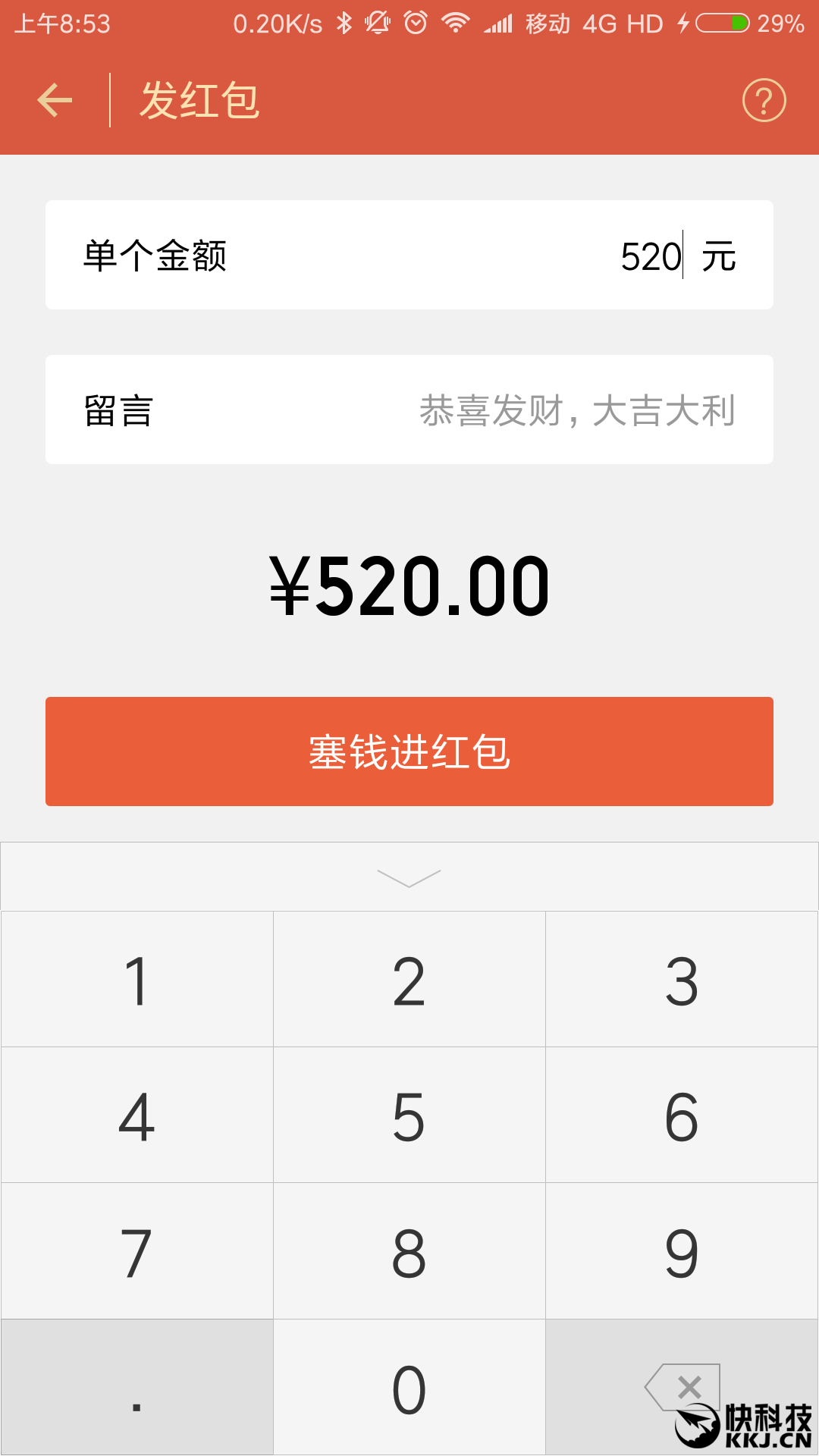Type digit 8 on the keypad
The height and width of the screenshot is (1456, 819).
point(409,1253)
